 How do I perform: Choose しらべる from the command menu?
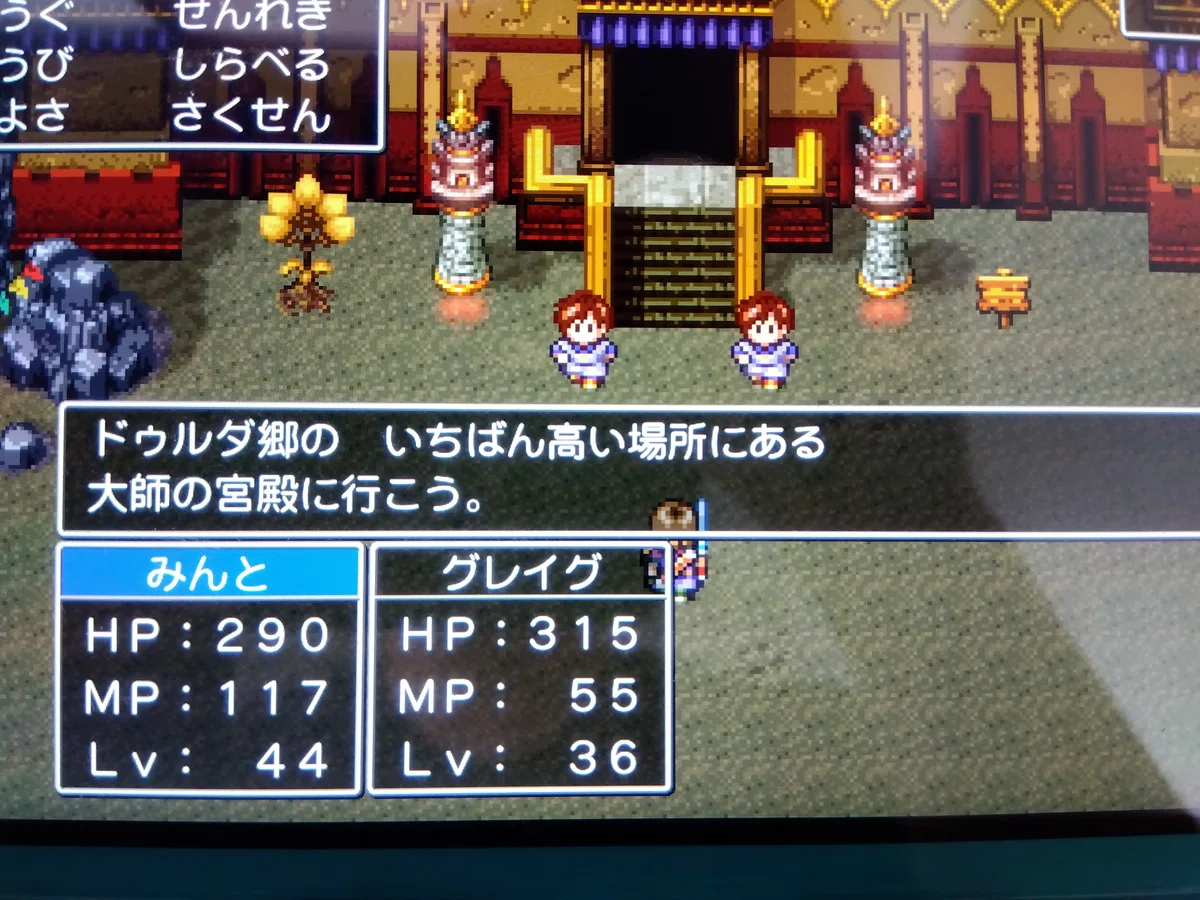pyautogui.click(x=251, y=66)
